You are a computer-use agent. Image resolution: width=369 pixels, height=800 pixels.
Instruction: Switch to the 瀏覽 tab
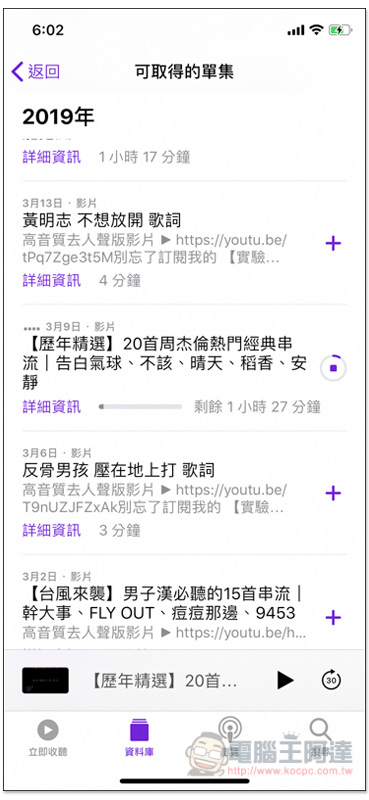[x=230, y=738]
